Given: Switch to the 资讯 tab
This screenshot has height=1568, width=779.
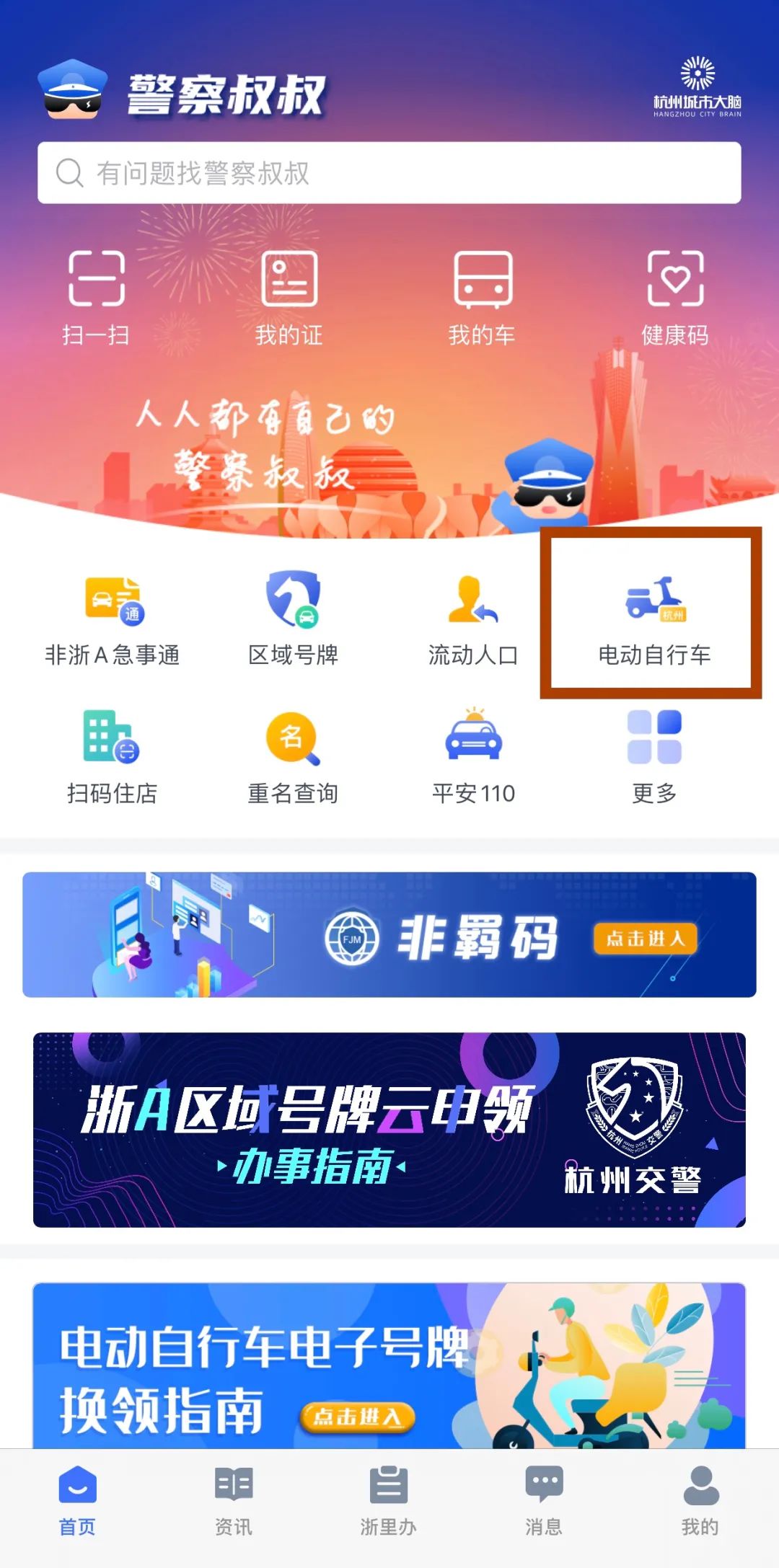Looking at the screenshot, I should (x=234, y=1500).
